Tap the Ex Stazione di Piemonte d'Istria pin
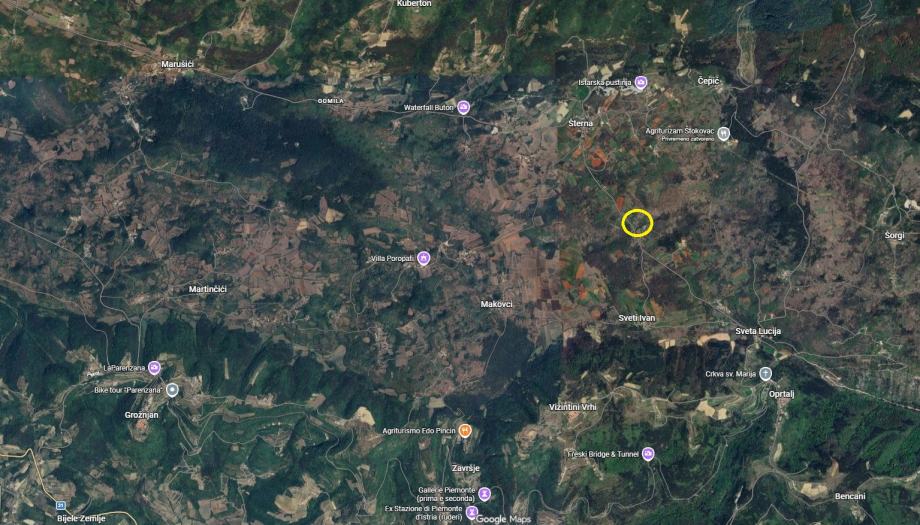 (x=472, y=512)
